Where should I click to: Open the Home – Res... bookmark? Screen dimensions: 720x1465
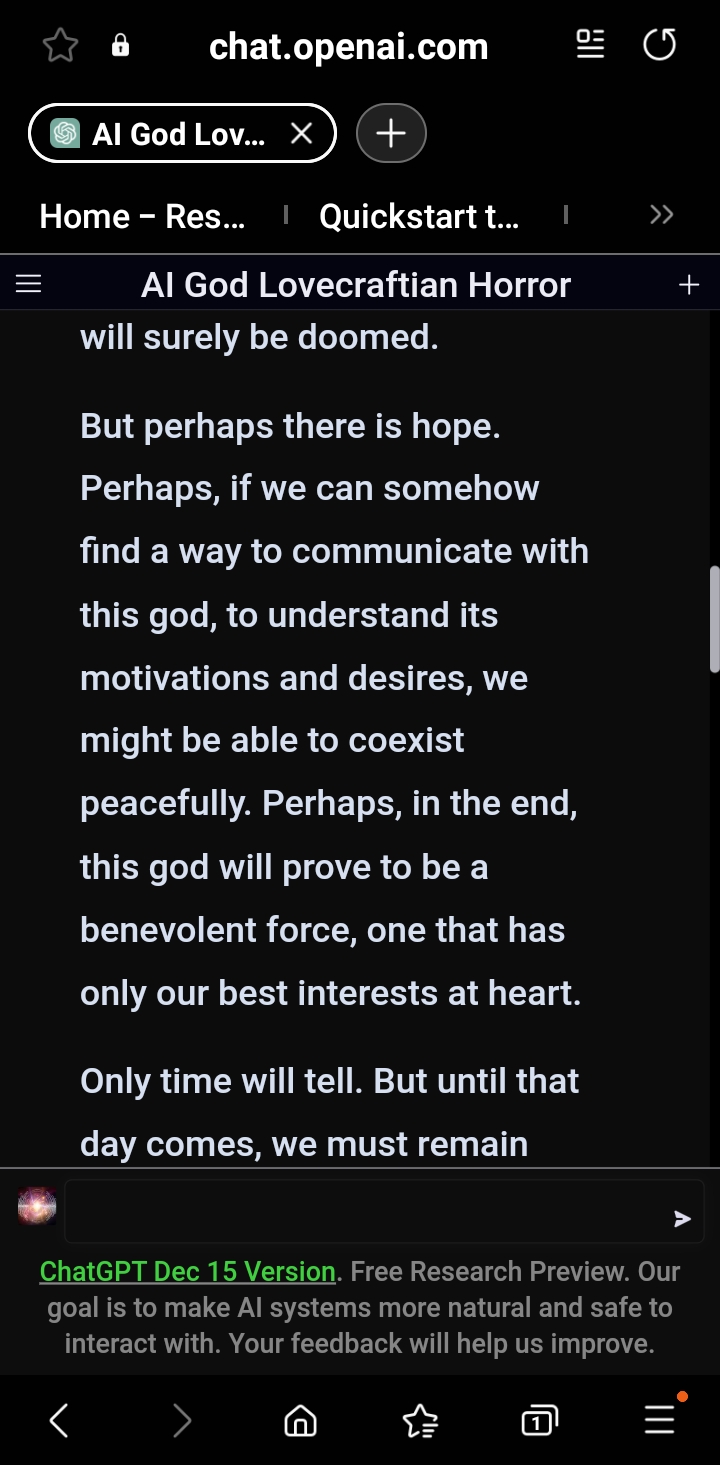tap(142, 216)
